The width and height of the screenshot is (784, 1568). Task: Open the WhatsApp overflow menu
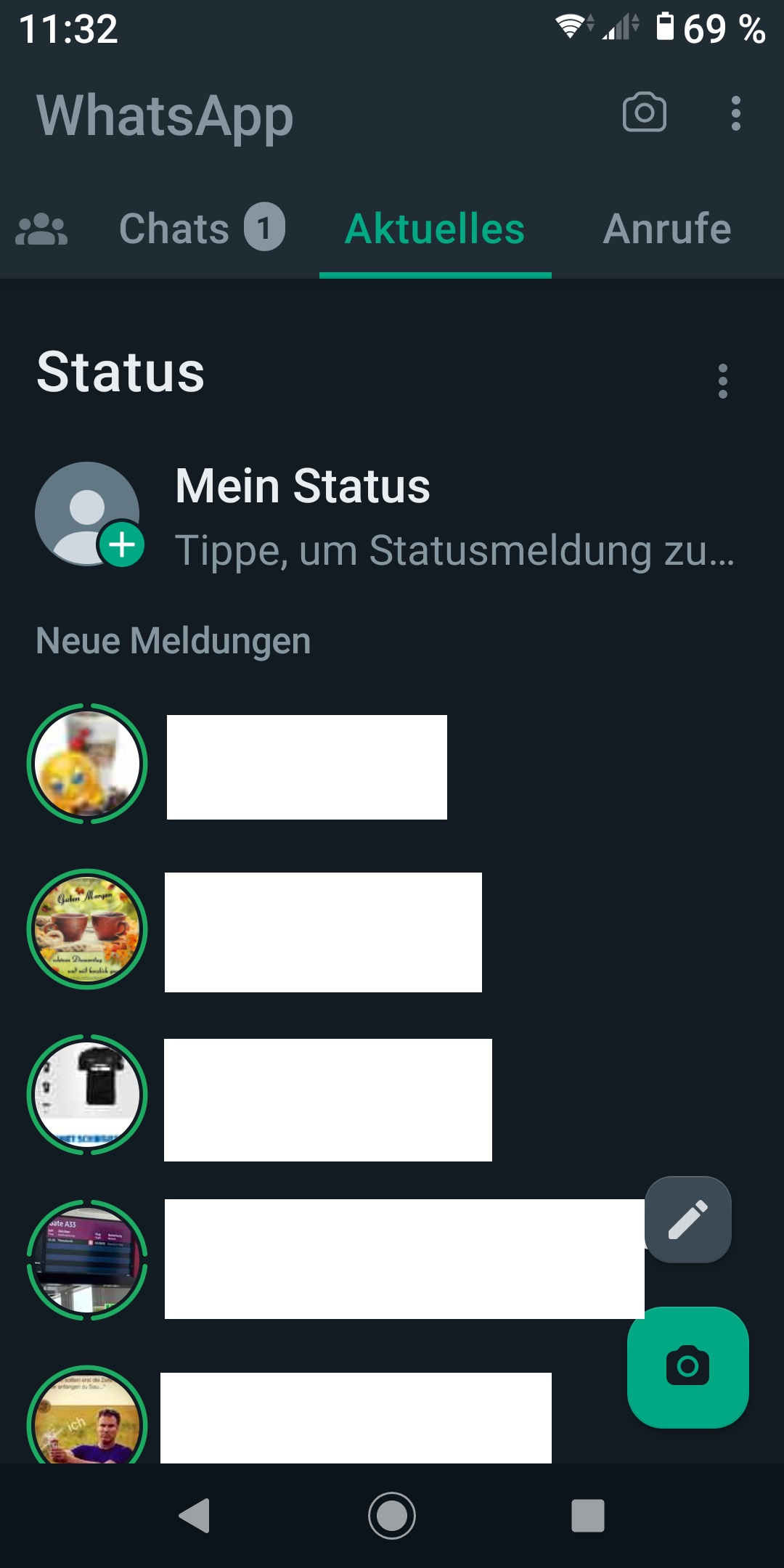pyautogui.click(x=735, y=114)
